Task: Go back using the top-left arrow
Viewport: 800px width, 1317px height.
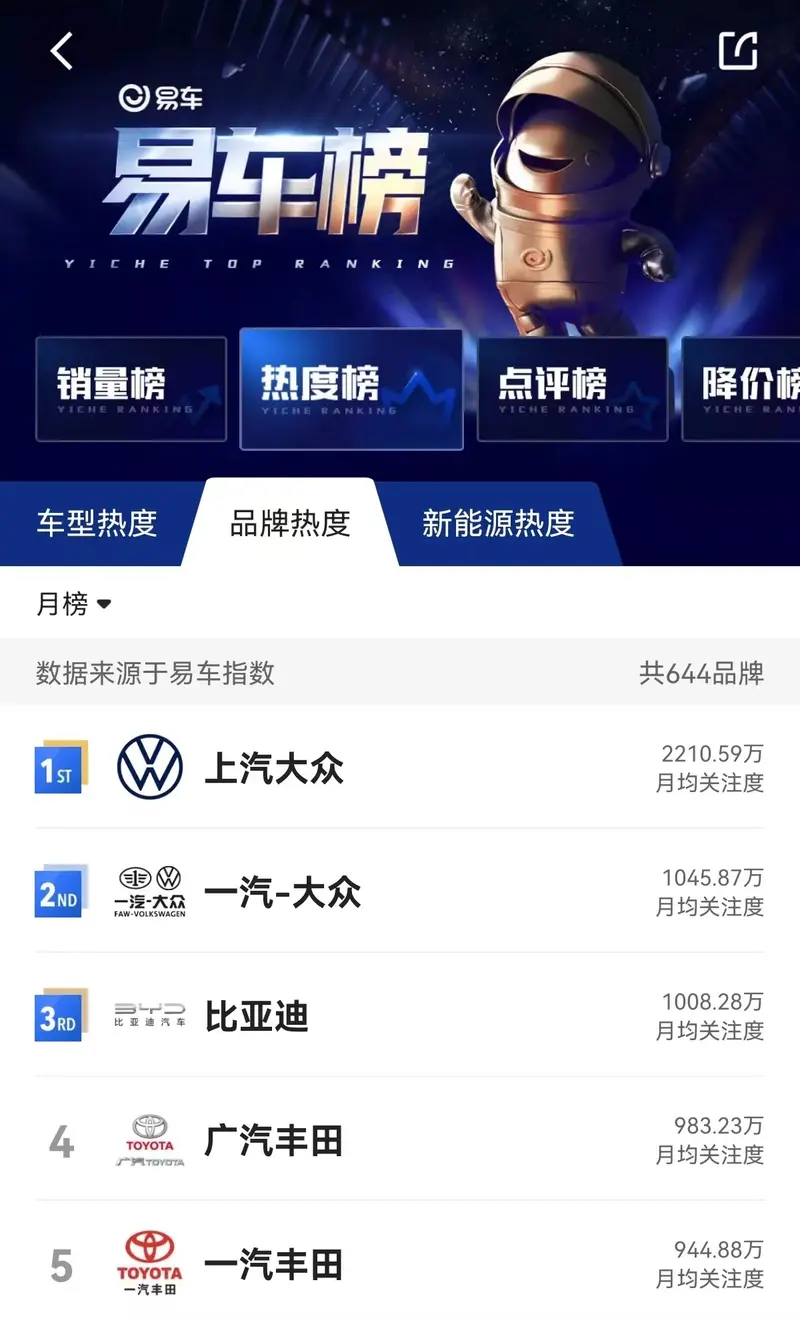Action: pyautogui.click(x=62, y=50)
